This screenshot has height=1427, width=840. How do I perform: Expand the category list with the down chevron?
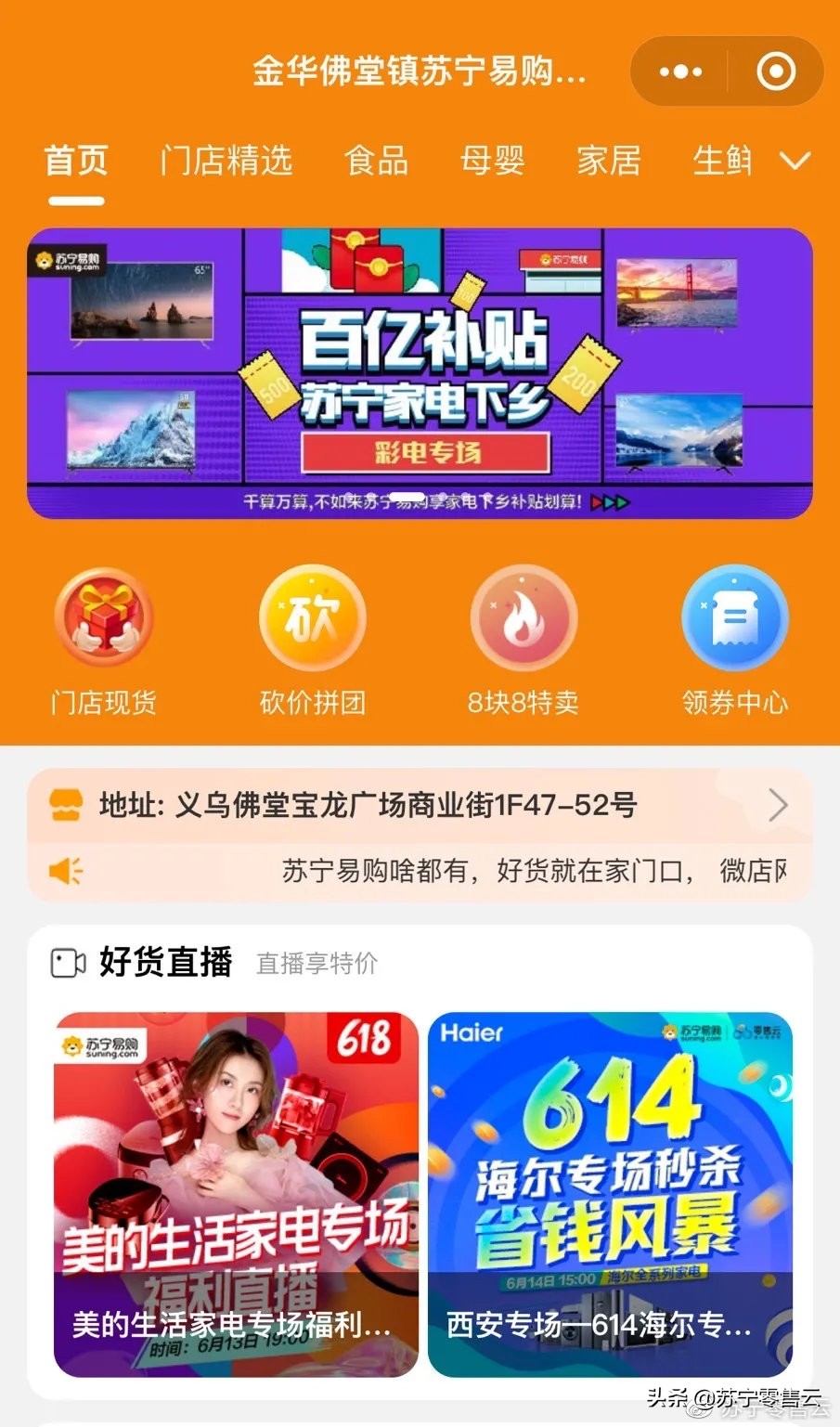click(795, 161)
